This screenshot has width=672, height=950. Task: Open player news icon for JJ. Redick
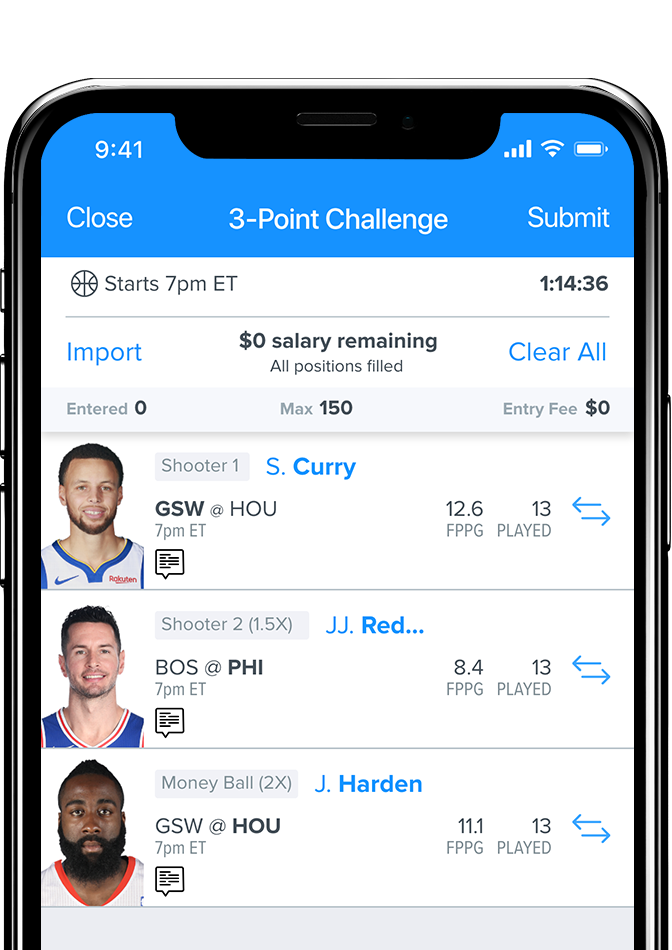tap(170, 721)
